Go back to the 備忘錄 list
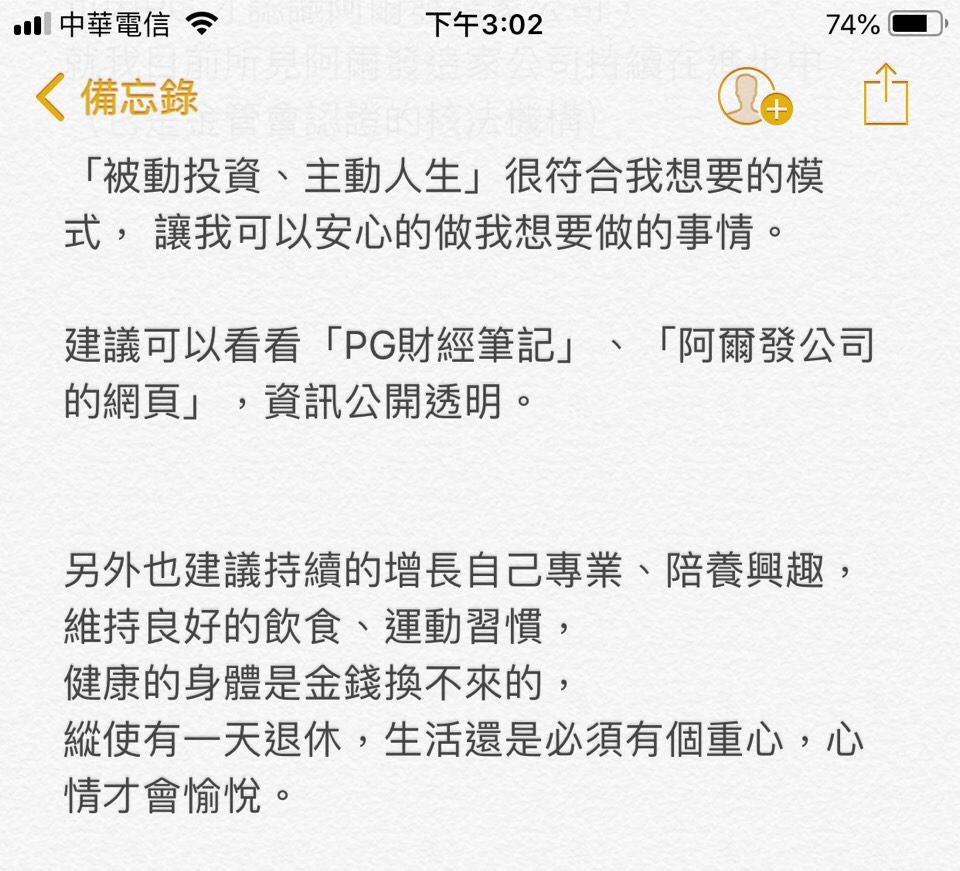Image resolution: width=960 pixels, height=871 pixels. pyautogui.click(x=116, y=97)
